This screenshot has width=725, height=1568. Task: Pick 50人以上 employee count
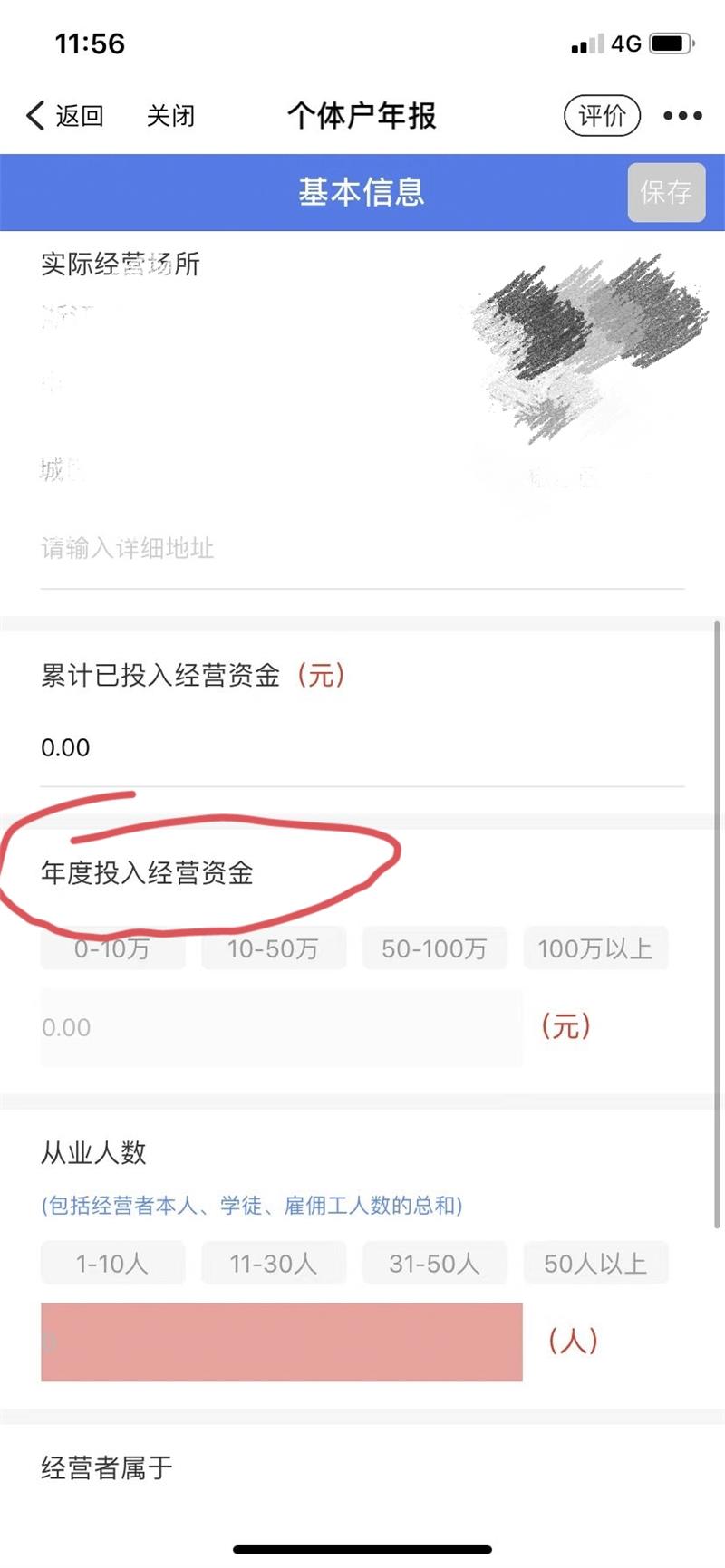[x=595, y=1263]
